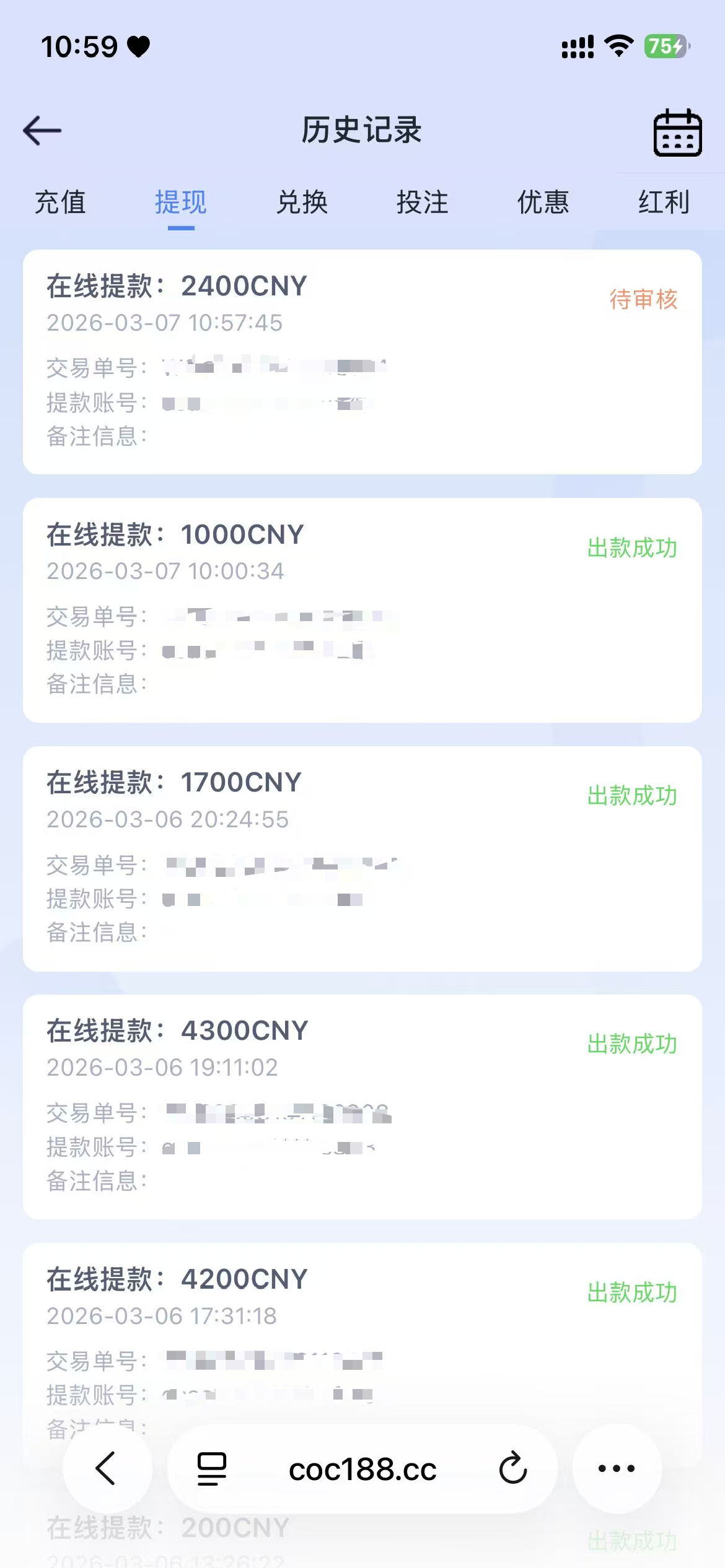Tap the back arrow beside 历史记录
This screenshot has width=725, height=1568.
(x=41, y=131)
